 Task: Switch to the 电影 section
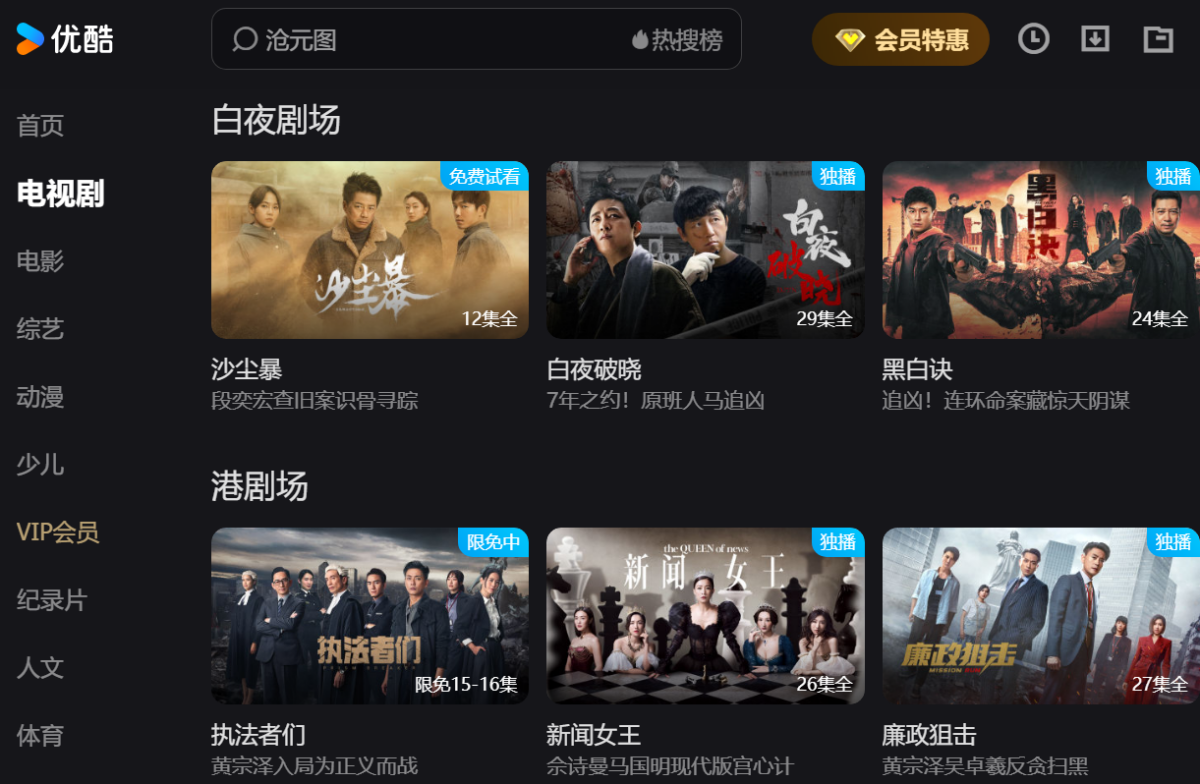tap(41, 261)
